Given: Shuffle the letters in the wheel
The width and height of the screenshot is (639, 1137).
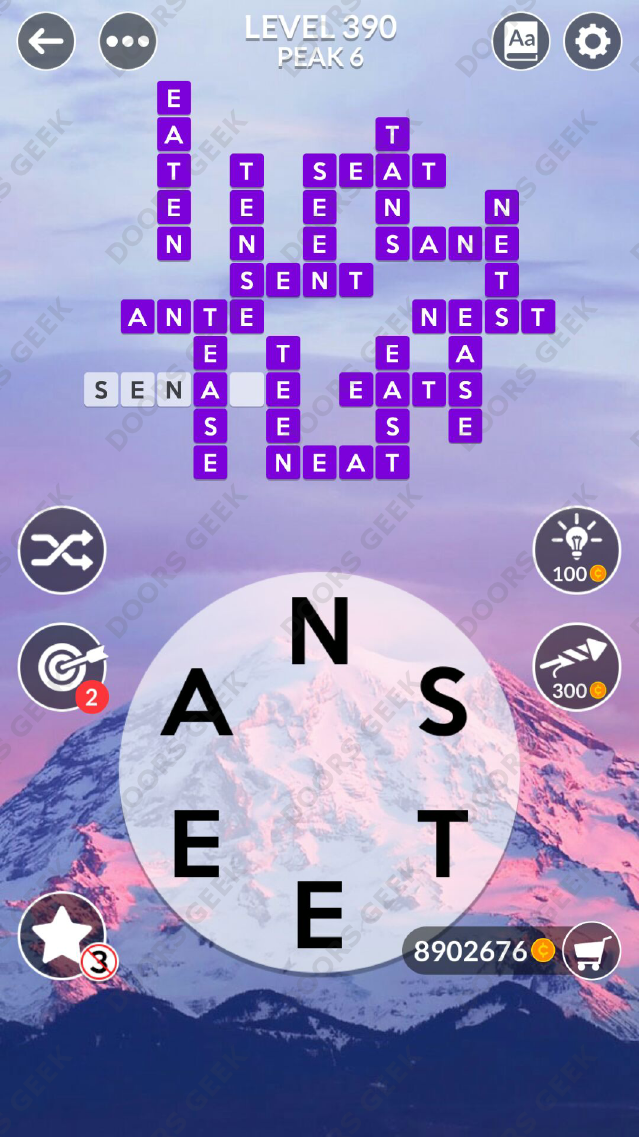Looking at the screenshot, I should 62,550.
